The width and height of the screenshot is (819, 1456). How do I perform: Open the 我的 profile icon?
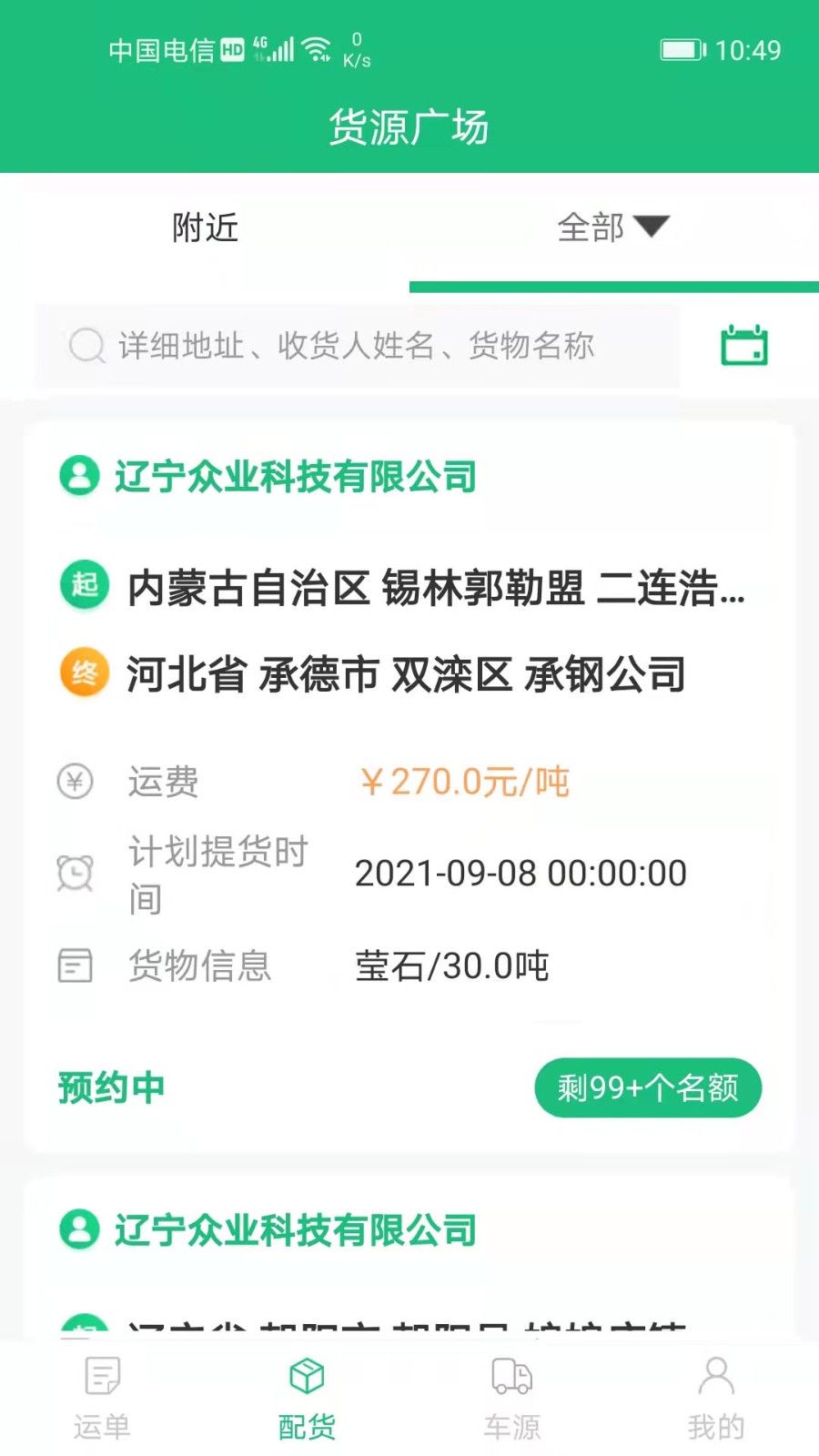pyautogui.click(x=716, y=1377)
